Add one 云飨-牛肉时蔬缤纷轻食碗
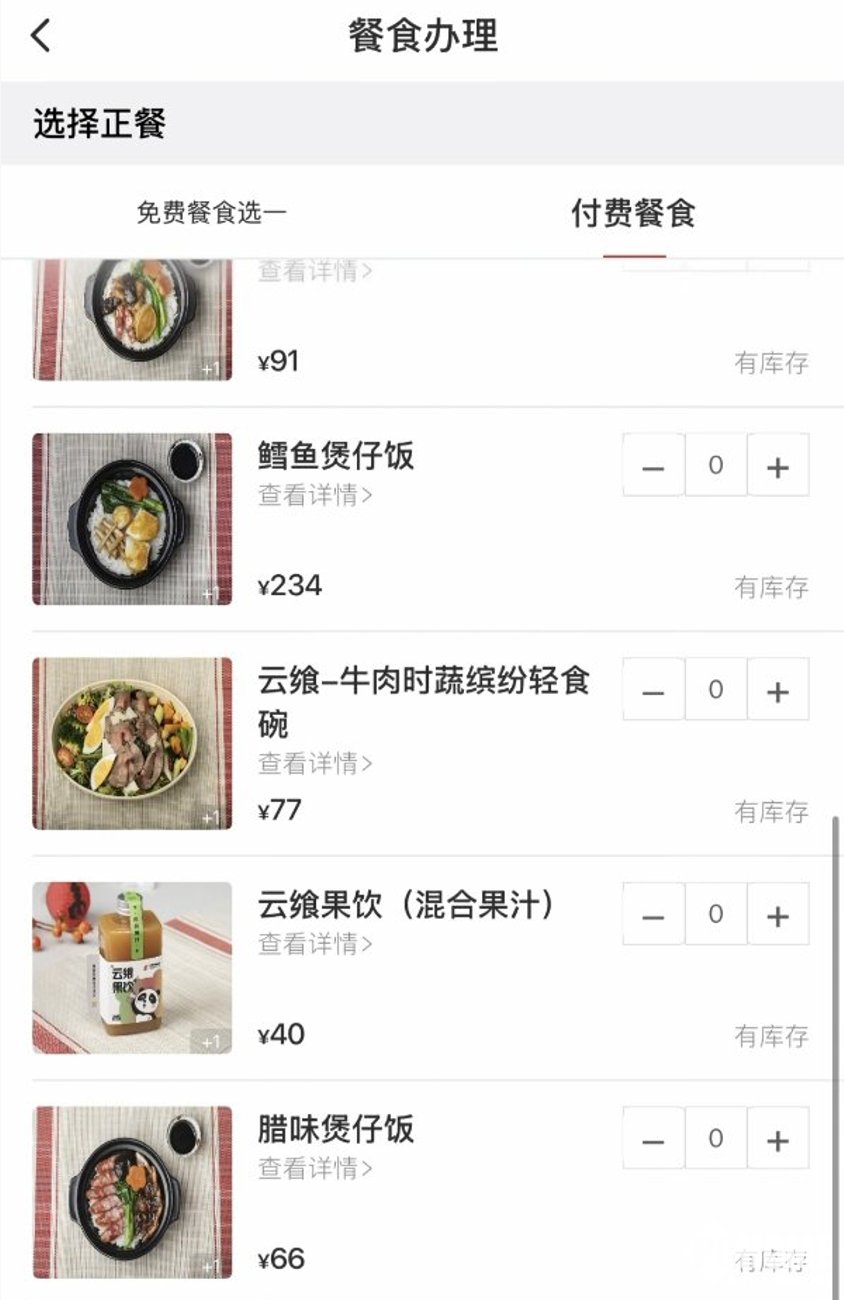The width and height of the screenshot is (844, 1300). pos(778,690)
